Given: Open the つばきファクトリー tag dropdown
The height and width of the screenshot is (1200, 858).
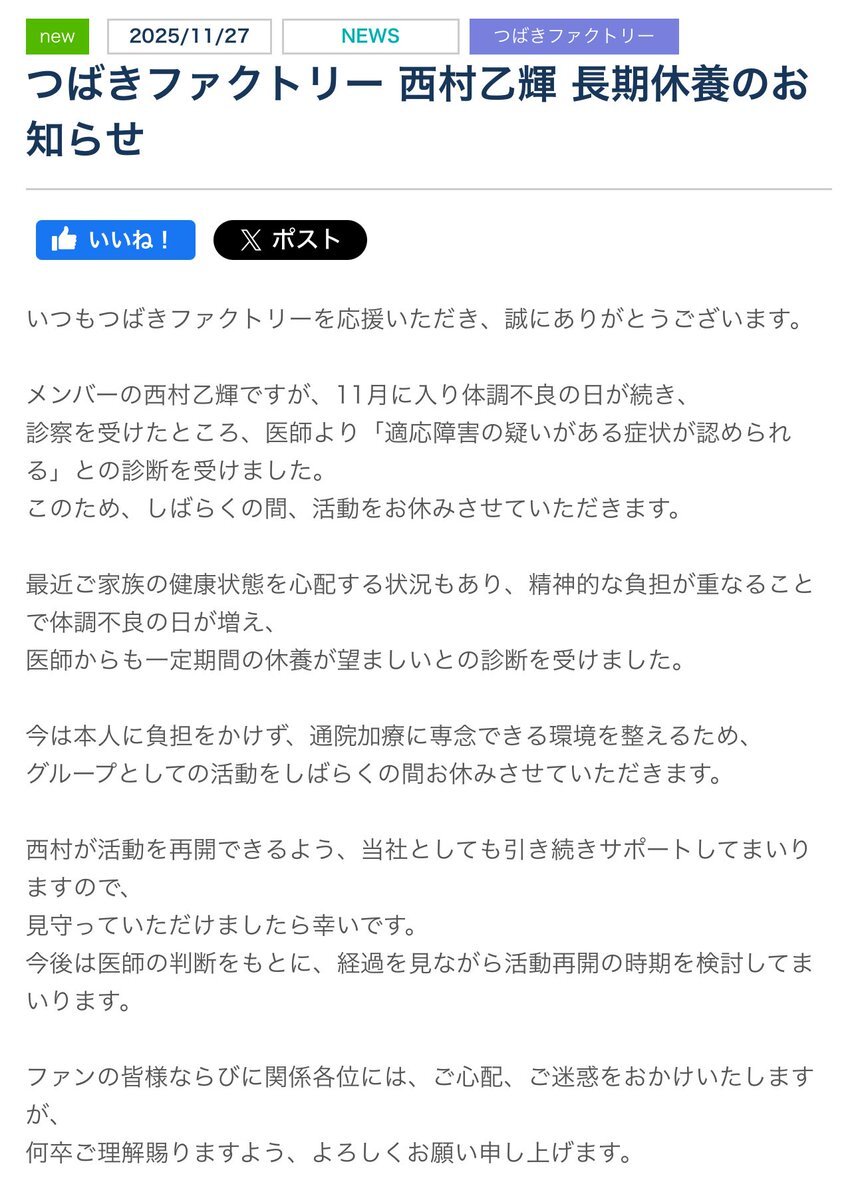Looking at the screenshot, I should point(578,36).
